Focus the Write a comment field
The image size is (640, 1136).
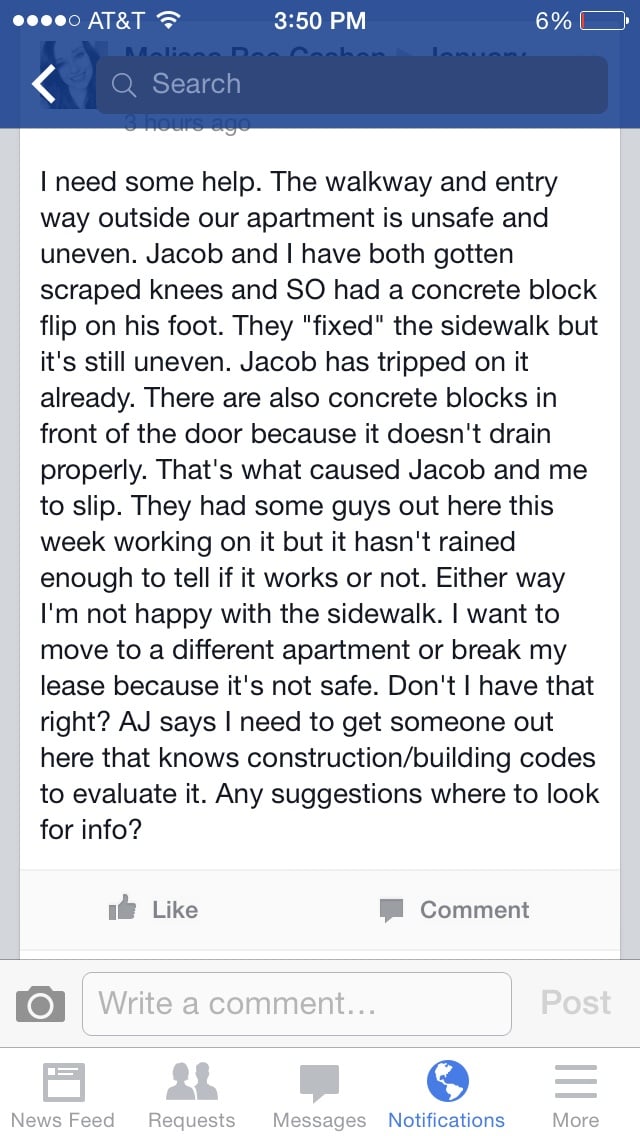tap(297, 1003)
